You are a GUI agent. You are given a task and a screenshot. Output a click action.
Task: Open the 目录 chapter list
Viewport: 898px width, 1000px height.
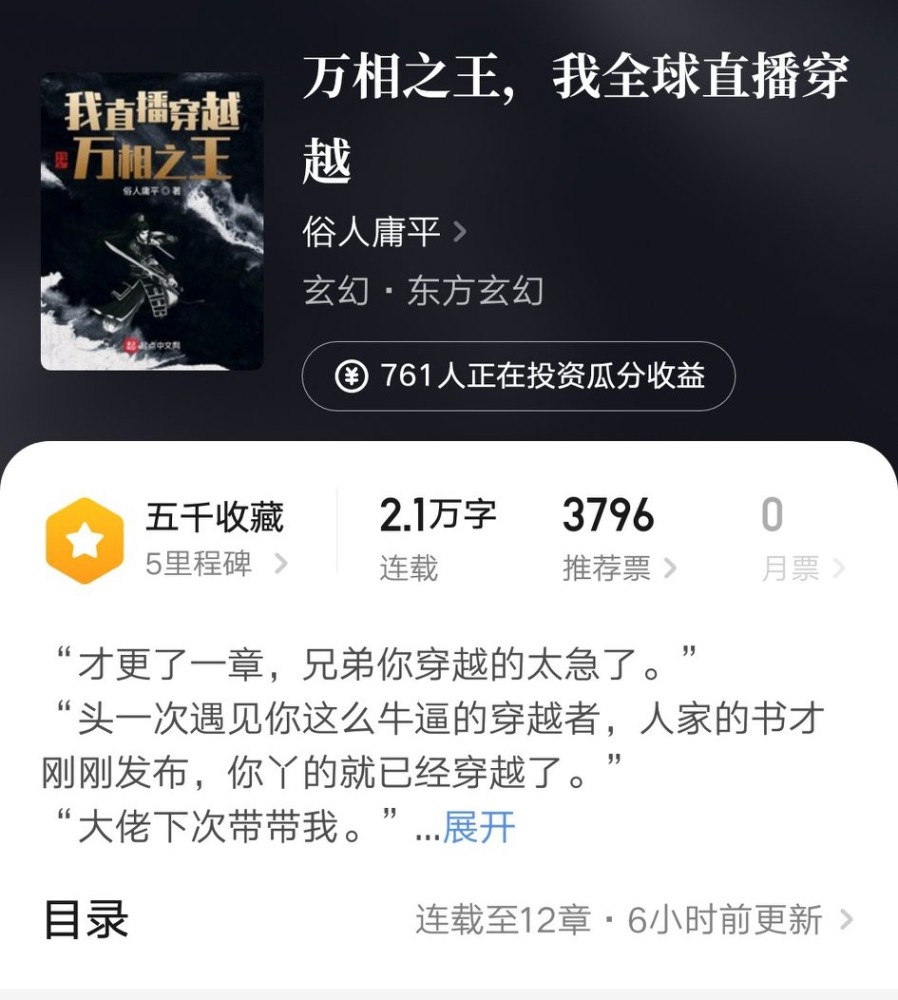pos(448,919)
